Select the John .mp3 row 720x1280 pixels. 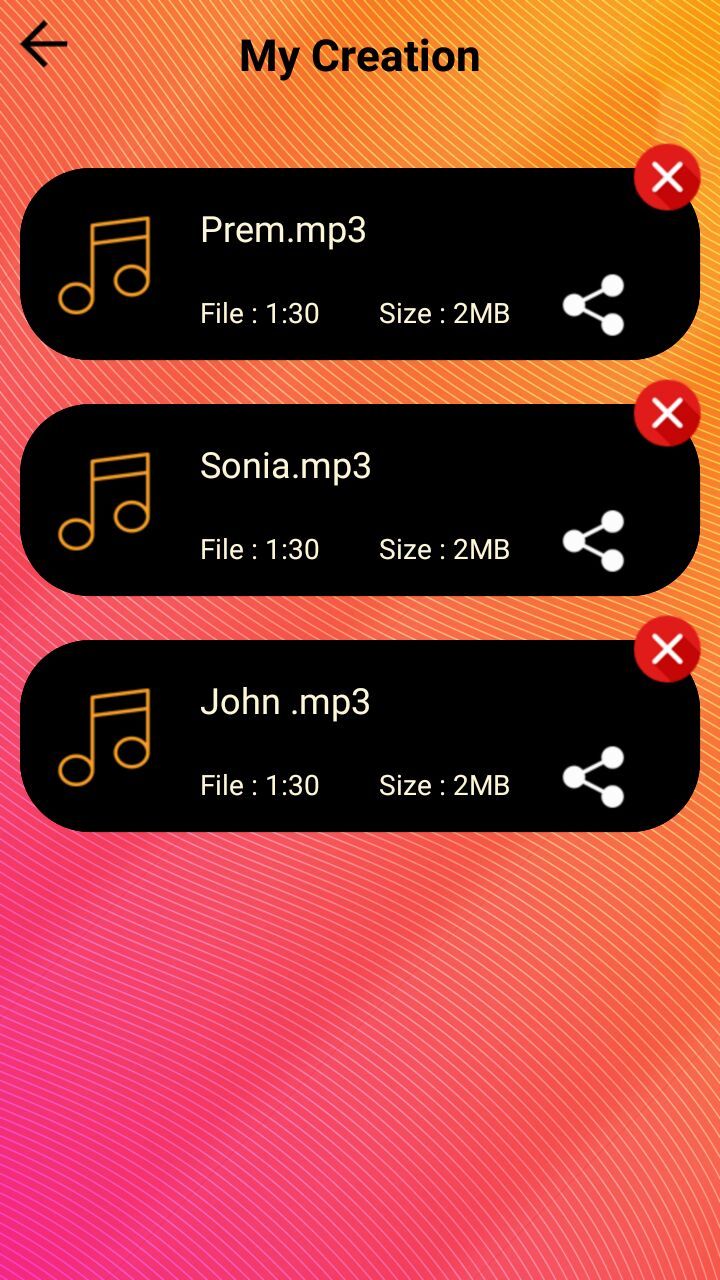click(x=285, y=702)
